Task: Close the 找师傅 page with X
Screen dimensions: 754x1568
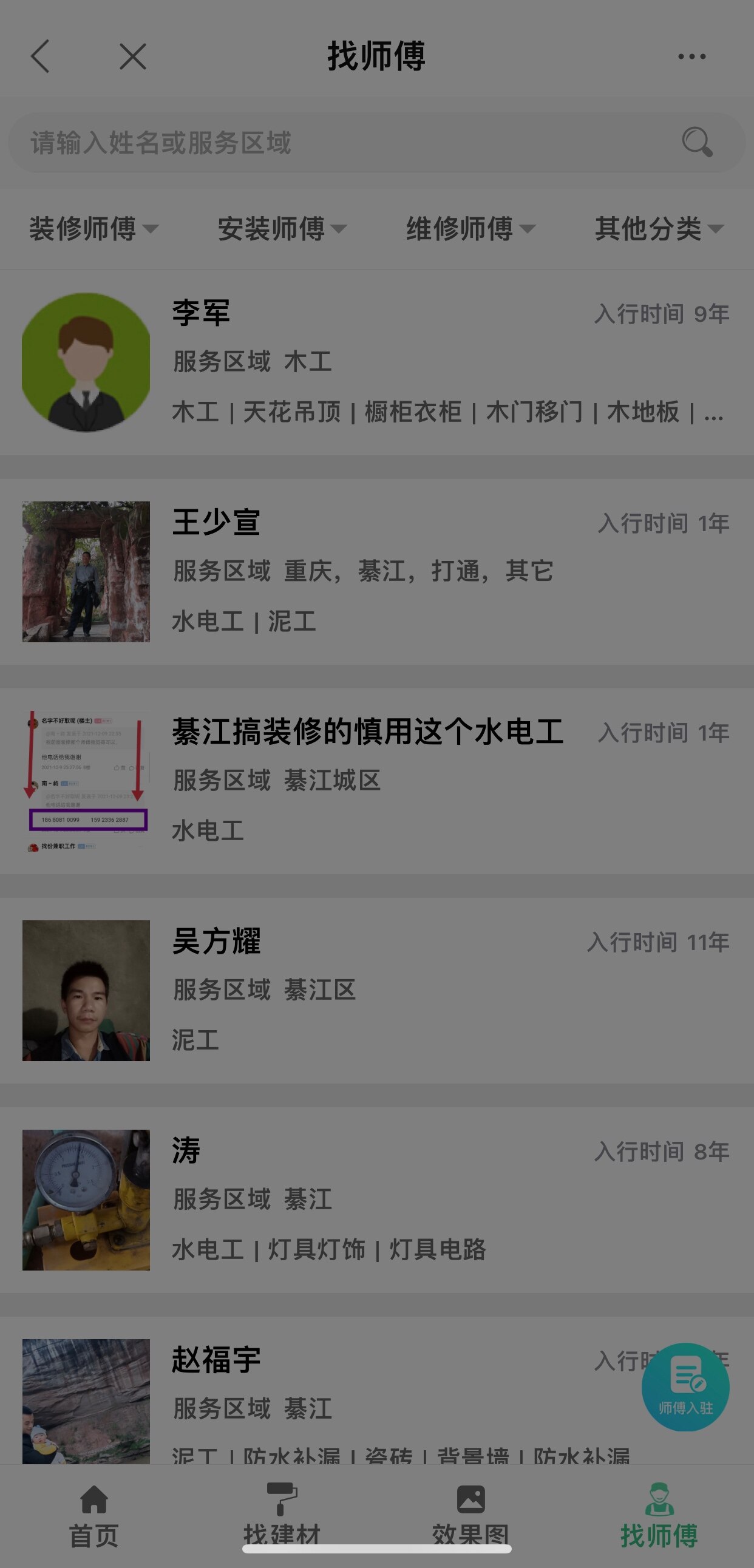Action: click(133, 56)
